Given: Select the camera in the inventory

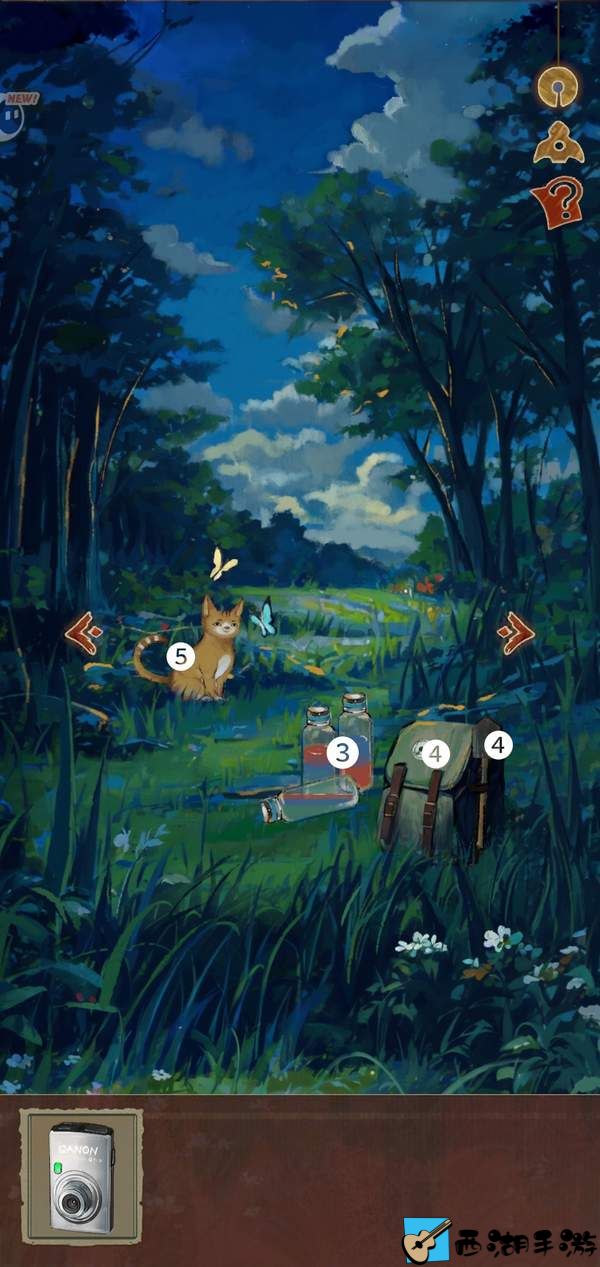Looking at the screenshot, I should click(x=82, y=1177).
